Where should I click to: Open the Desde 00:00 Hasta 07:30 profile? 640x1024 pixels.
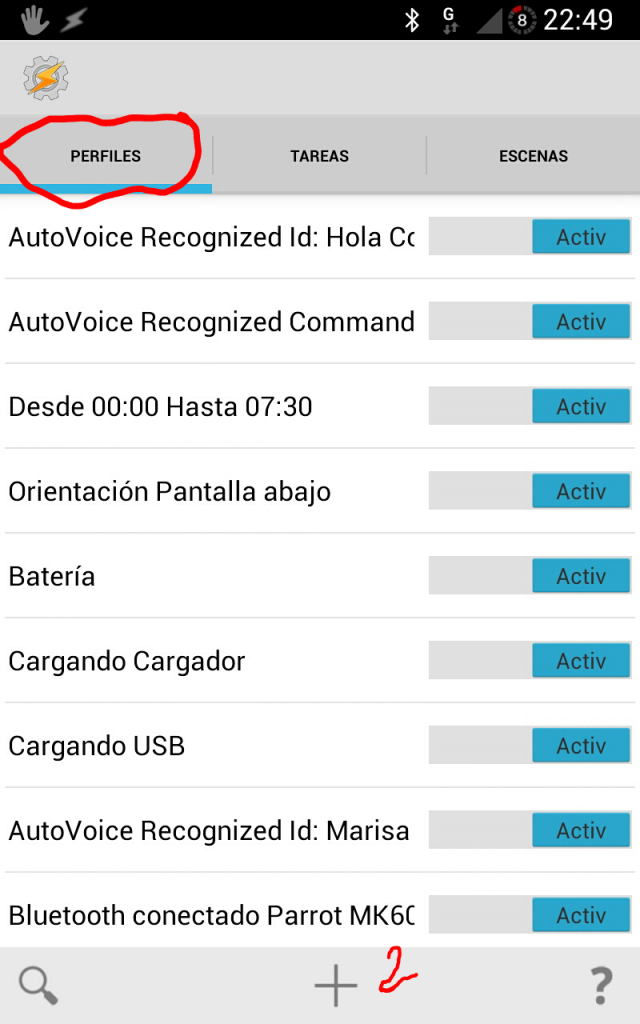click(160, 407)
